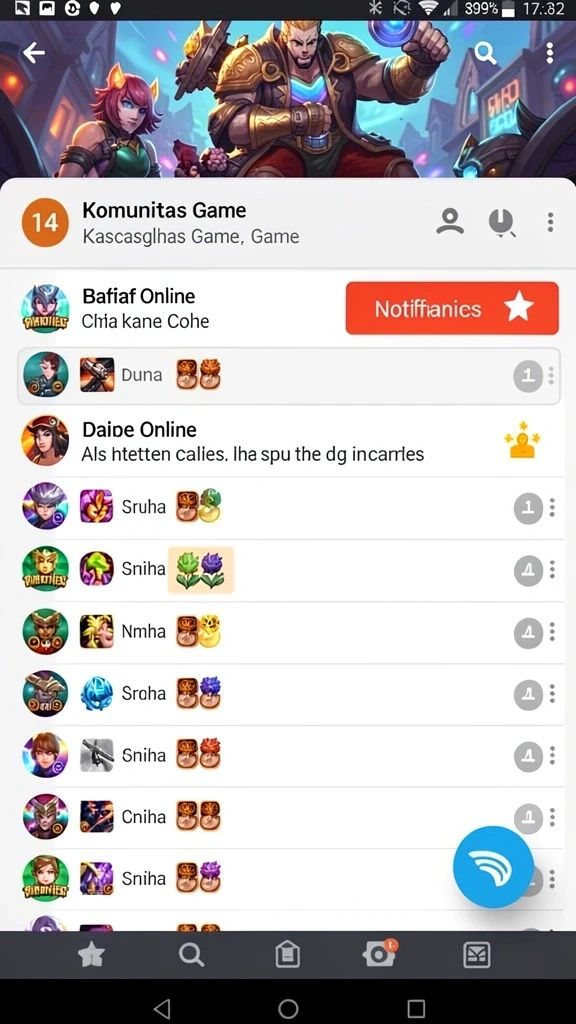This screenshot has height=1024, width=576.
Task: Tap the blue floating action button
Action: [x=493, y=867]
